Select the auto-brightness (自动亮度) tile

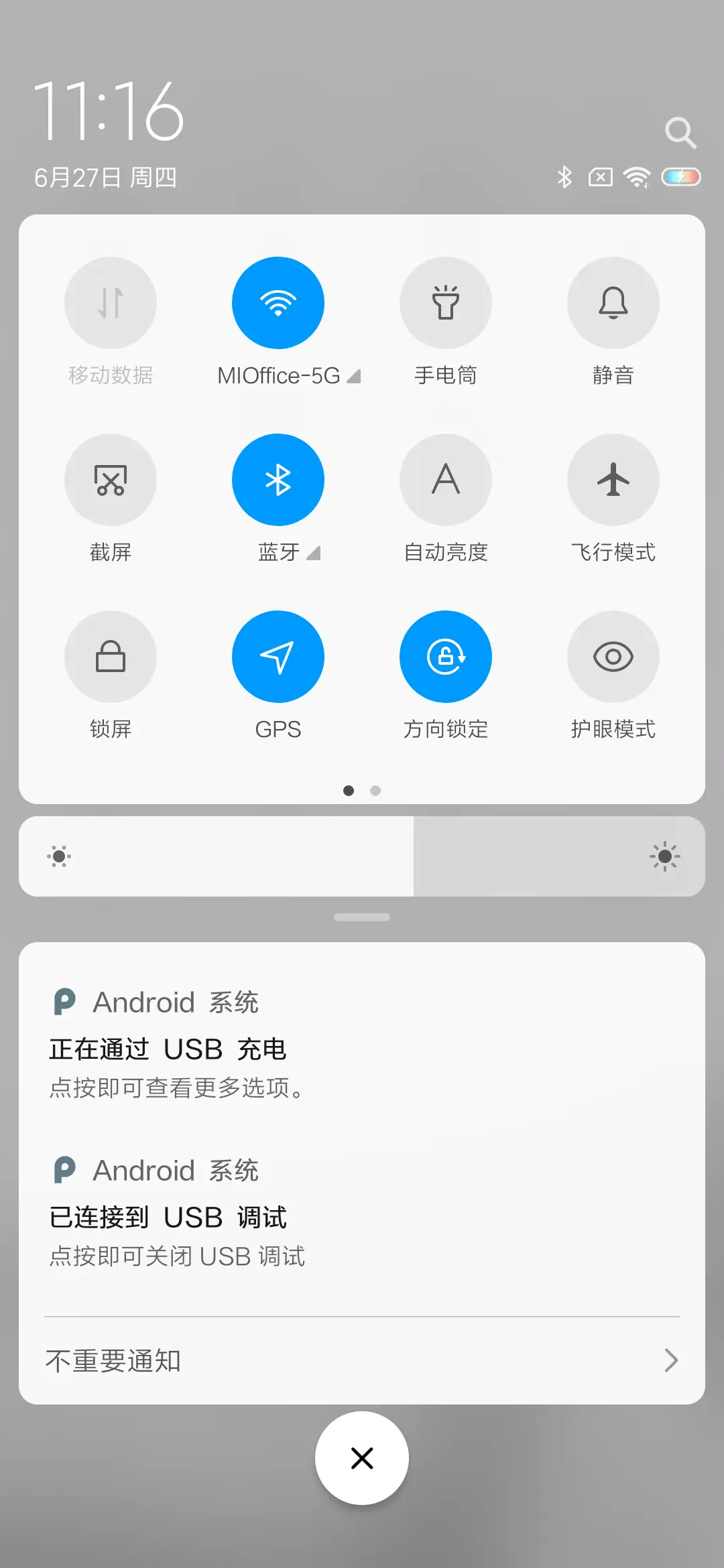(x=446, y=480)
